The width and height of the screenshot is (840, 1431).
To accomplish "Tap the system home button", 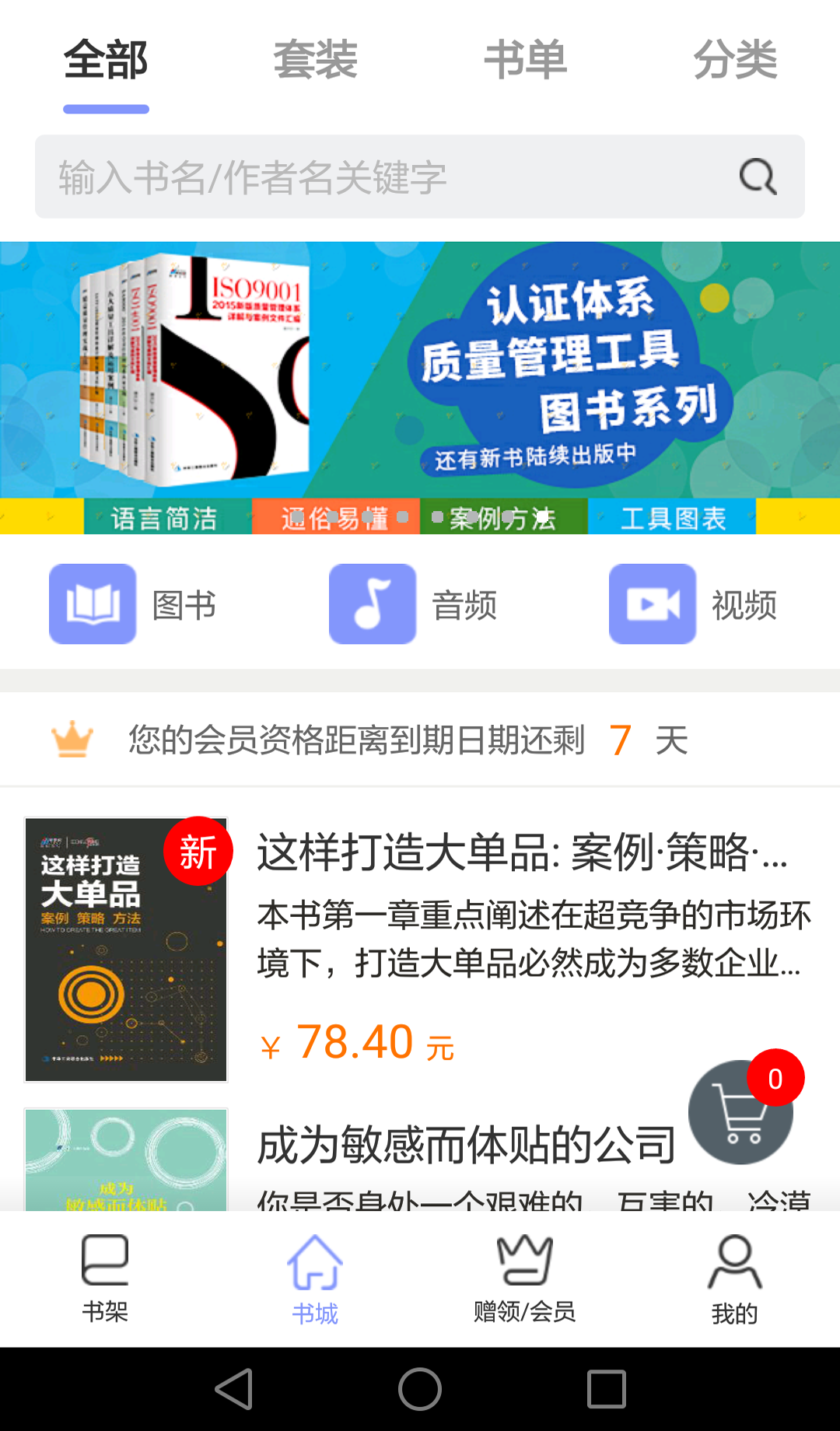I will (x=420, y=1389).
